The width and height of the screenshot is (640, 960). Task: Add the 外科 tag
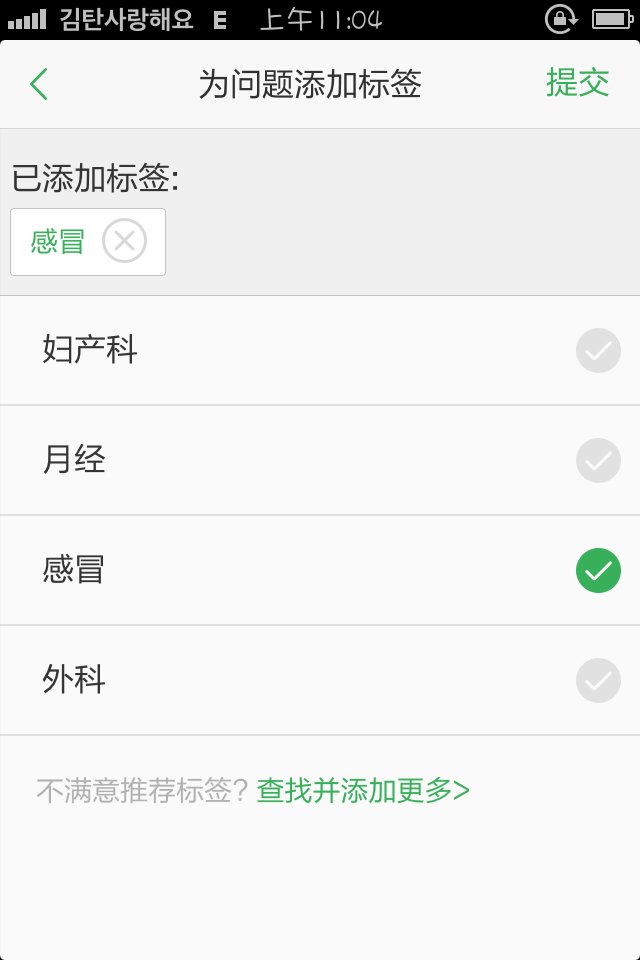point(598,681)
